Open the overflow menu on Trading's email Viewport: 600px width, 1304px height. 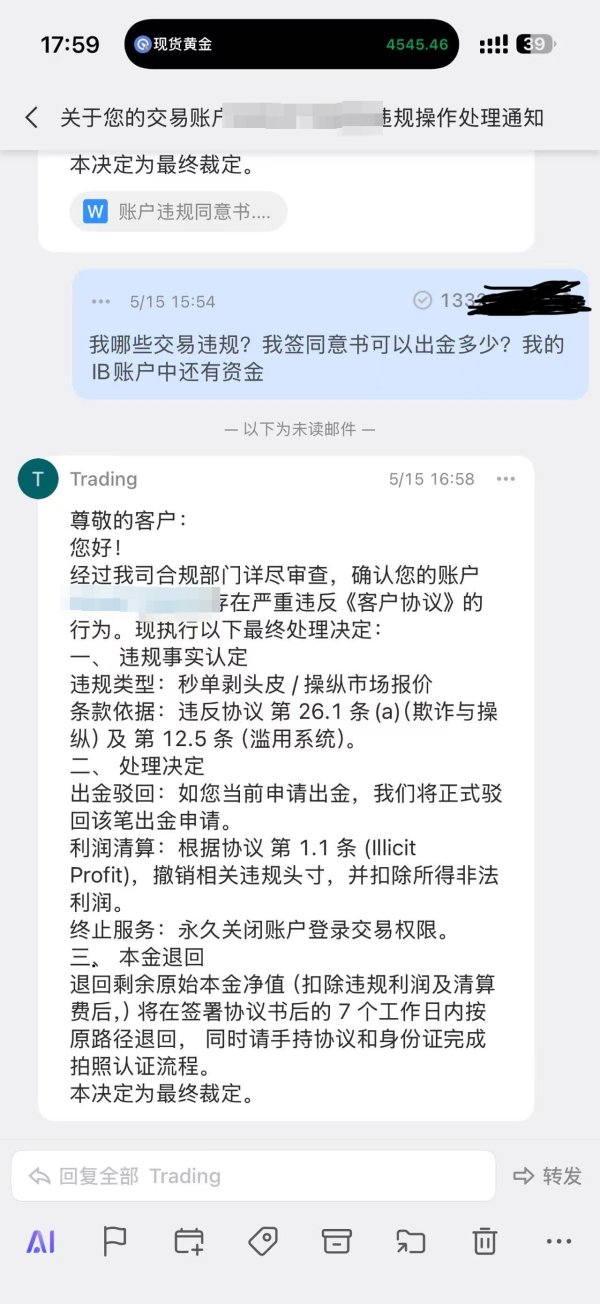click(x=506, y=479)
